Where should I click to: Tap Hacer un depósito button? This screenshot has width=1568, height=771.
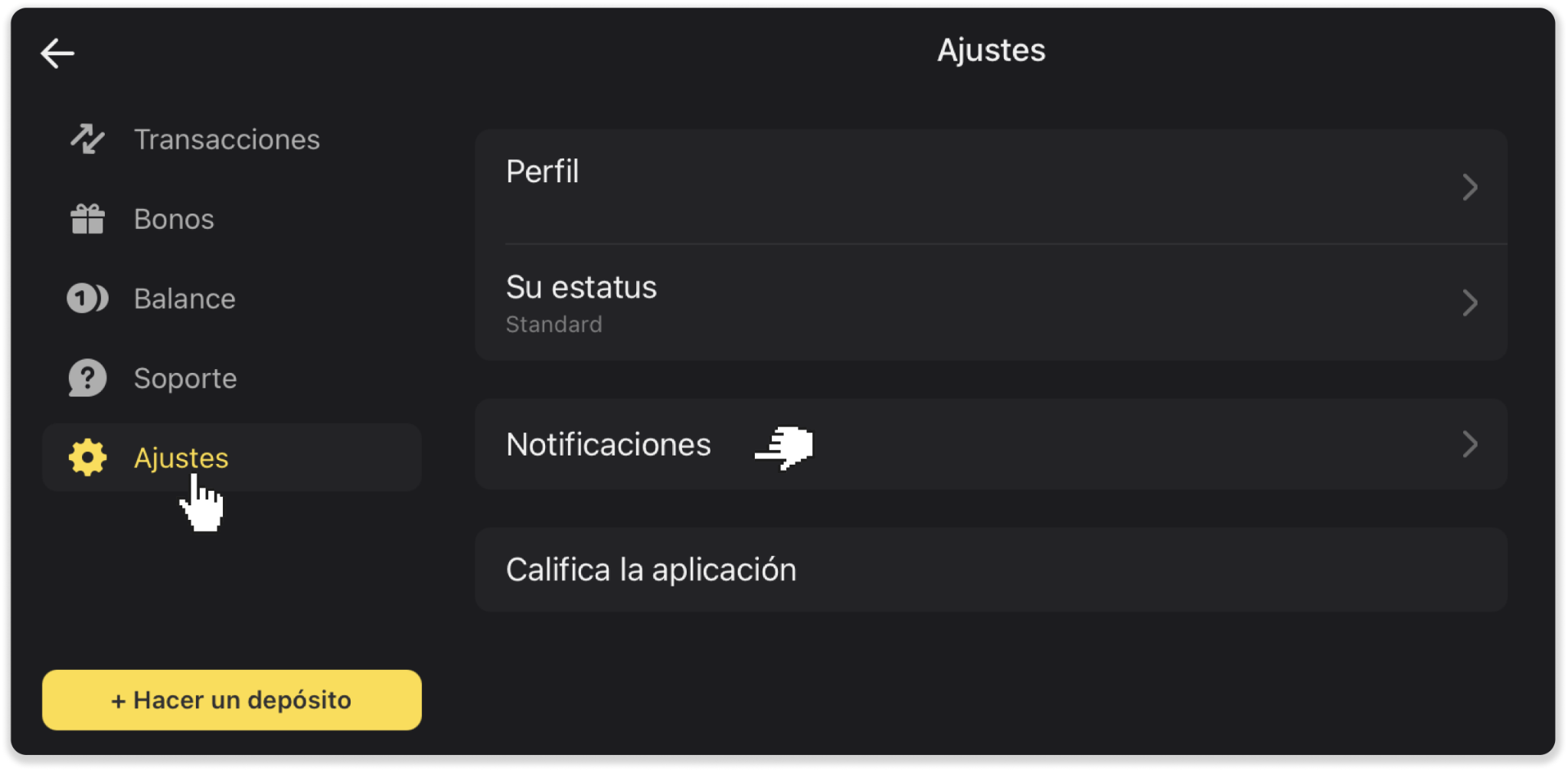tap(231, 700)
